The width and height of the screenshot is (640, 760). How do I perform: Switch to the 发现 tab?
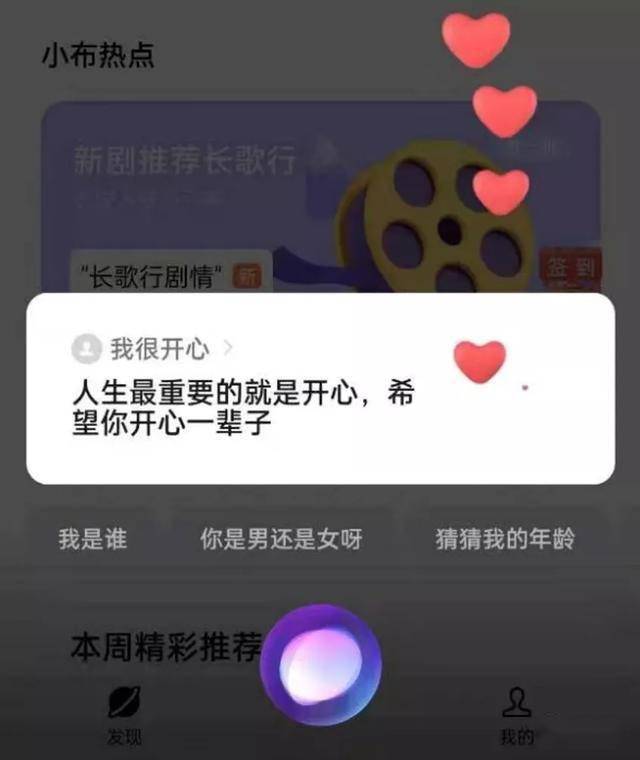pos(124,715)
